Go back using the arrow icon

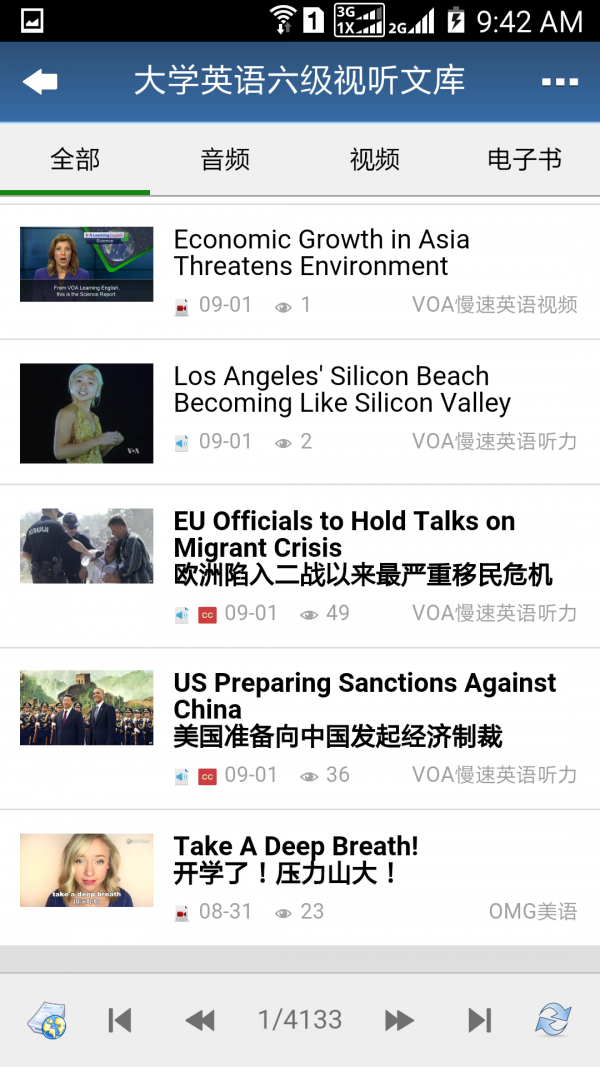tap(40, 82)
